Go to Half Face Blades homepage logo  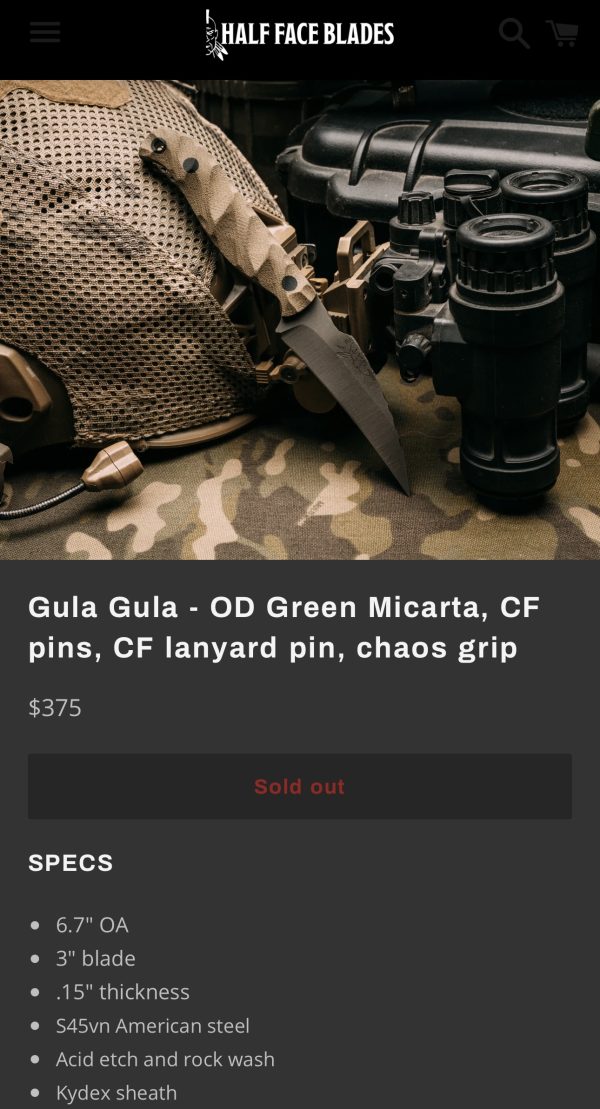point(300,35)
